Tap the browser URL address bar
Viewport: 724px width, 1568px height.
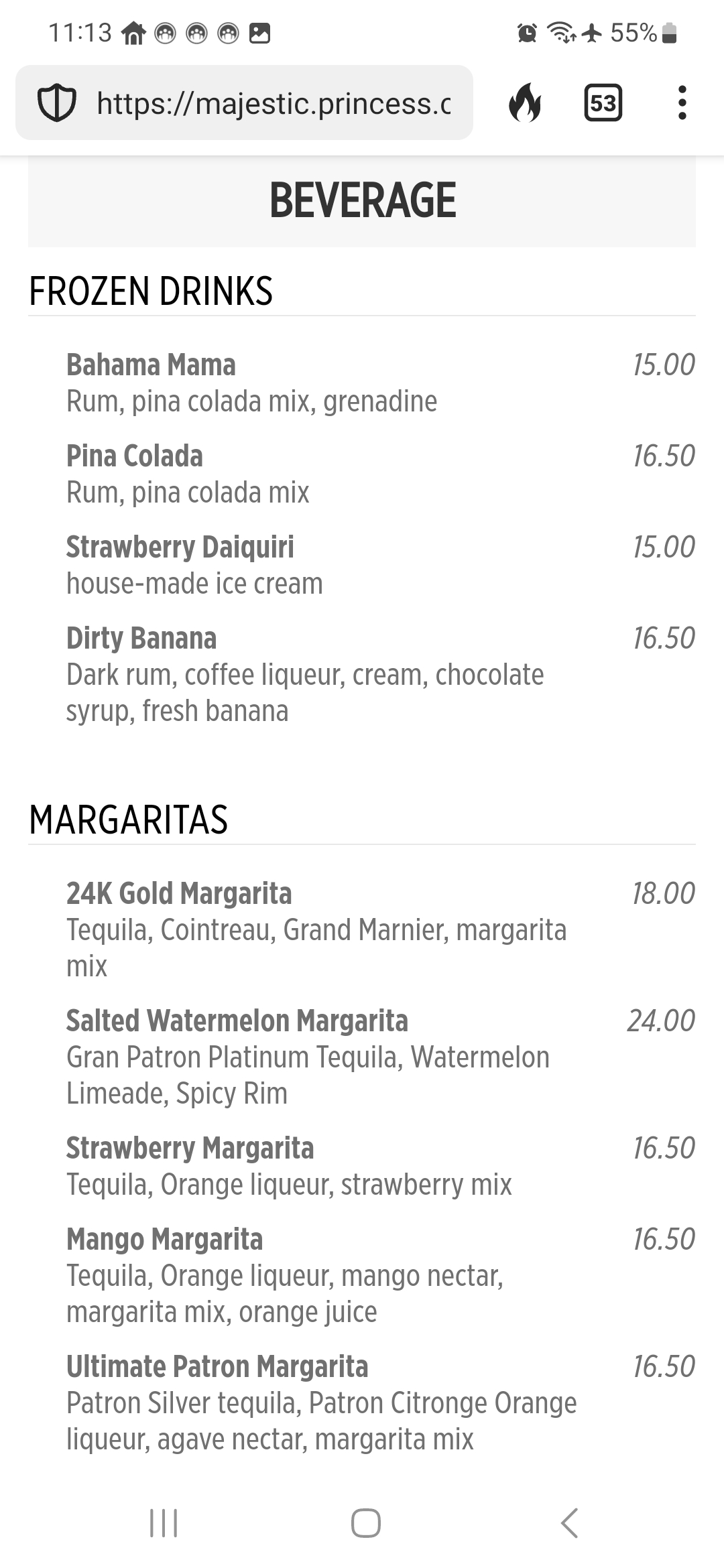point(244,103)
